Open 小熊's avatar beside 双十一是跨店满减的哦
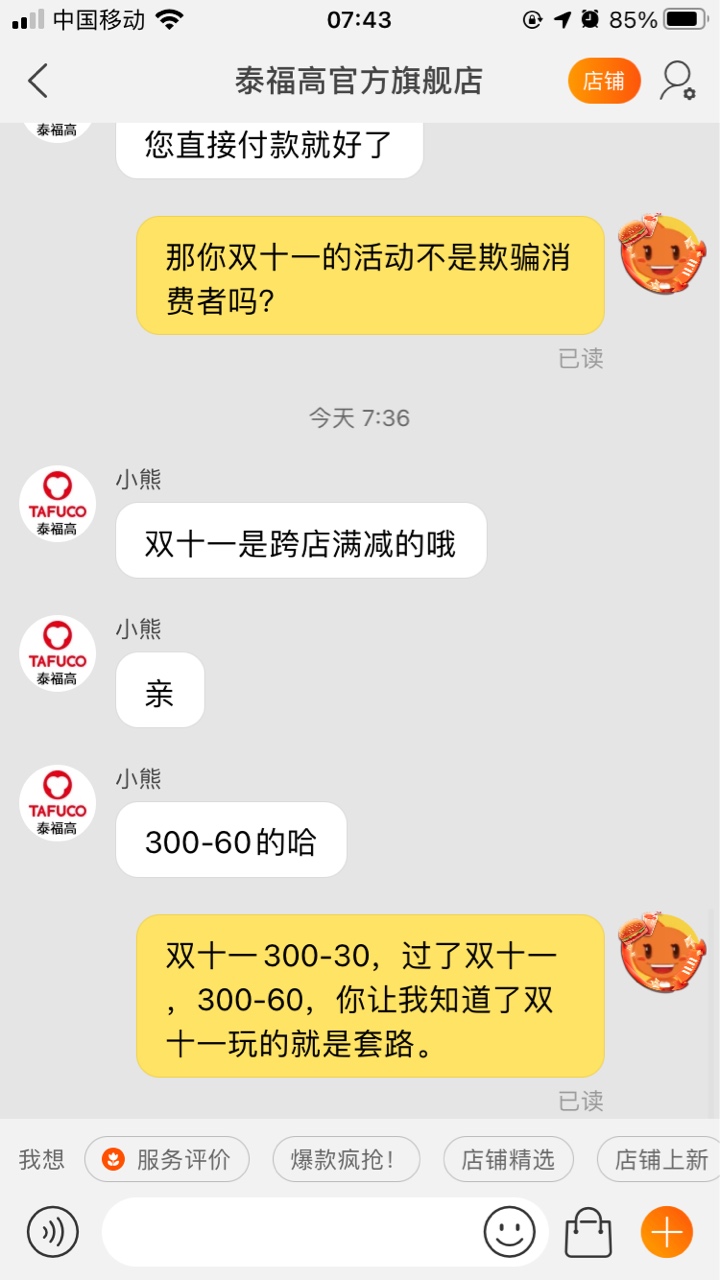 [x=58, y=504]
